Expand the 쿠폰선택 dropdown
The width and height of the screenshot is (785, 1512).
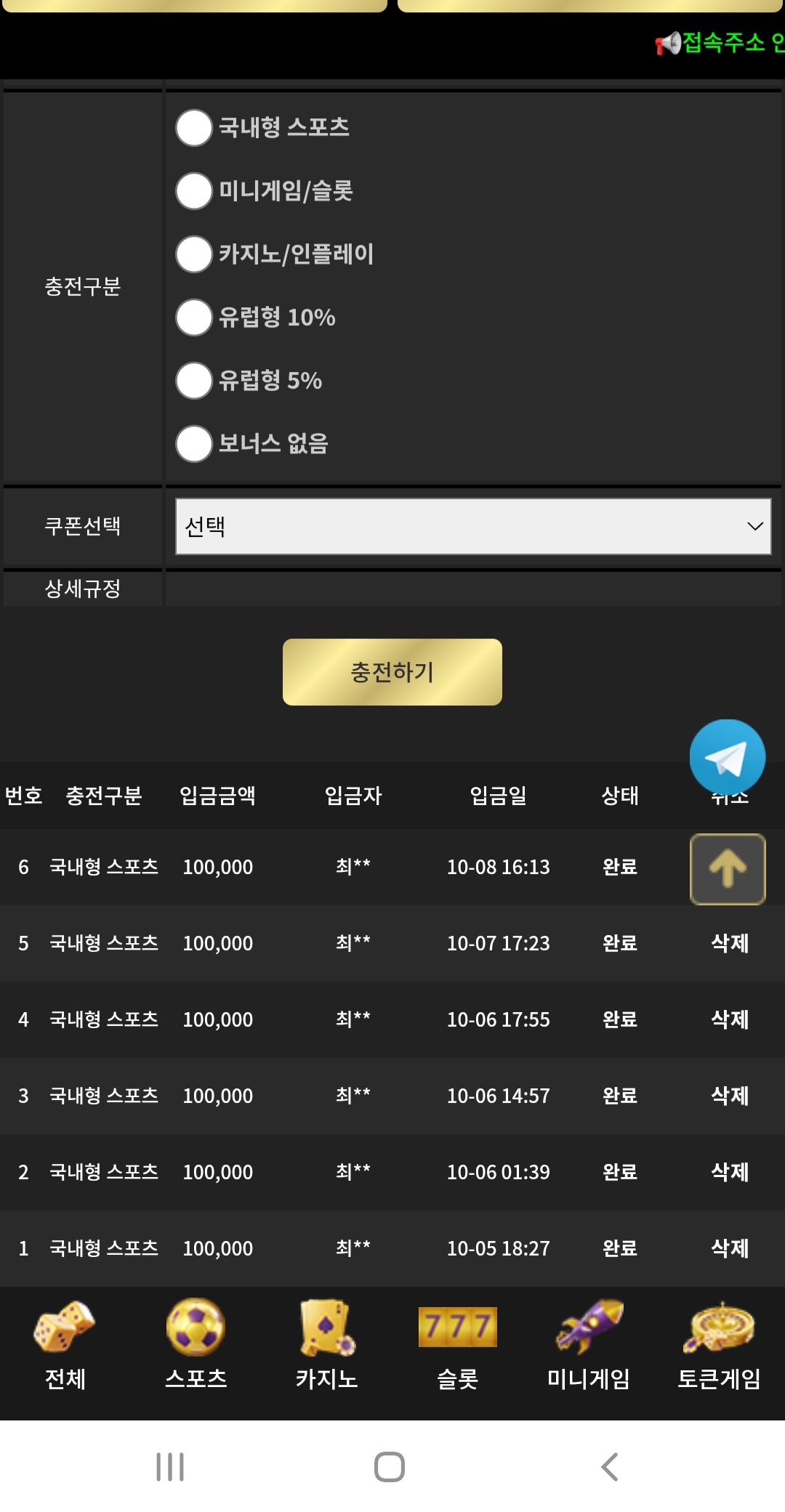click(x=473, y=526)
